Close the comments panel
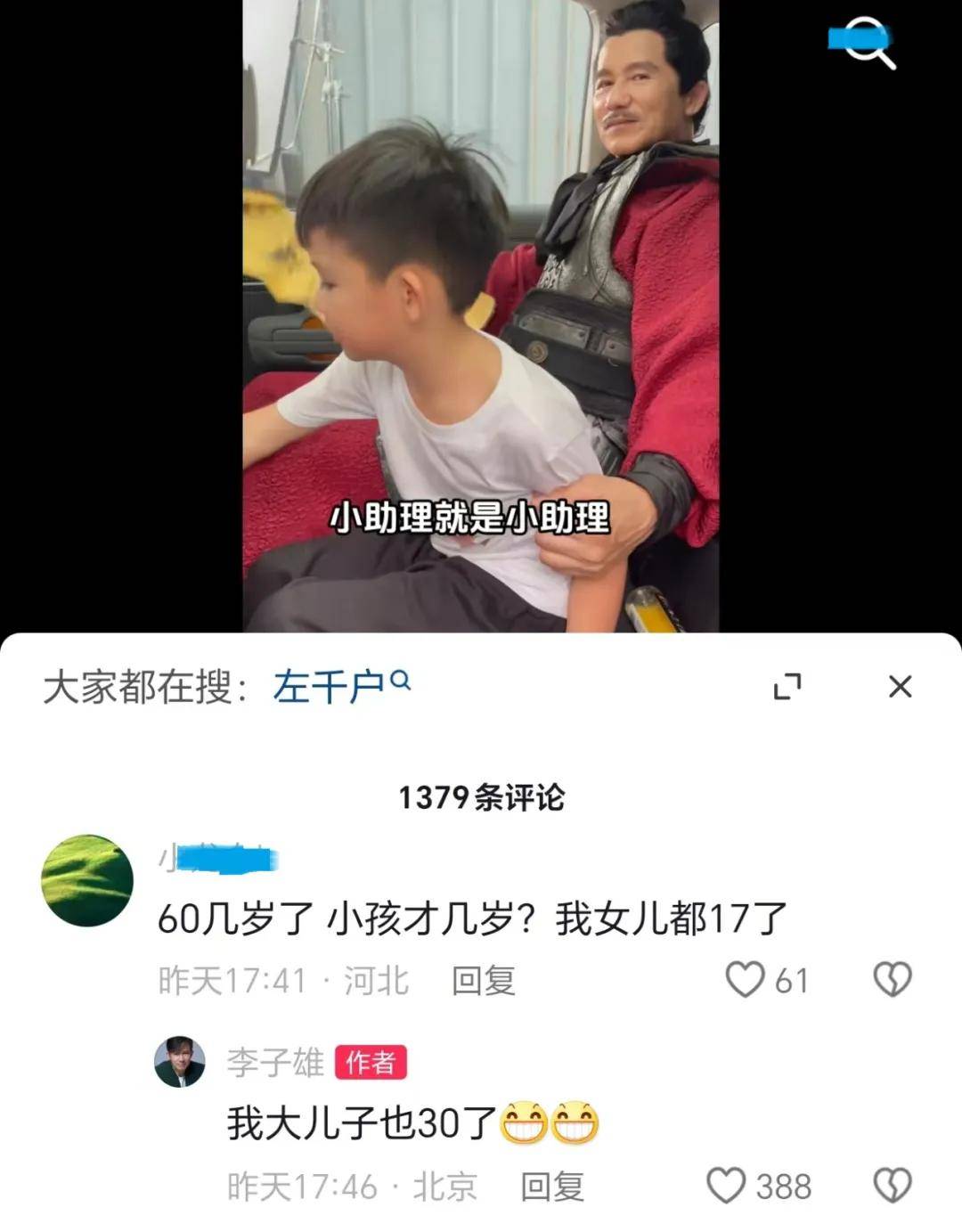Image resolution: width=962 pixels, height=1232 pixels. coord(900,686)
